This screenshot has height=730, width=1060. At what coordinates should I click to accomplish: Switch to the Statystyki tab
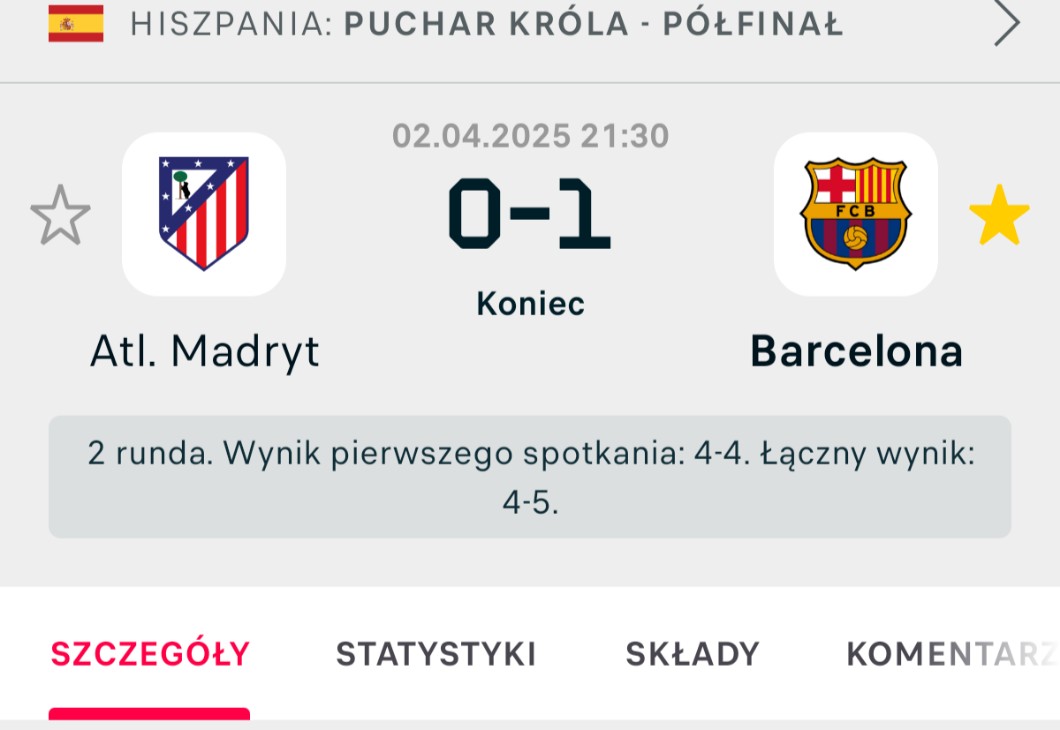click(x=436, y=654)
